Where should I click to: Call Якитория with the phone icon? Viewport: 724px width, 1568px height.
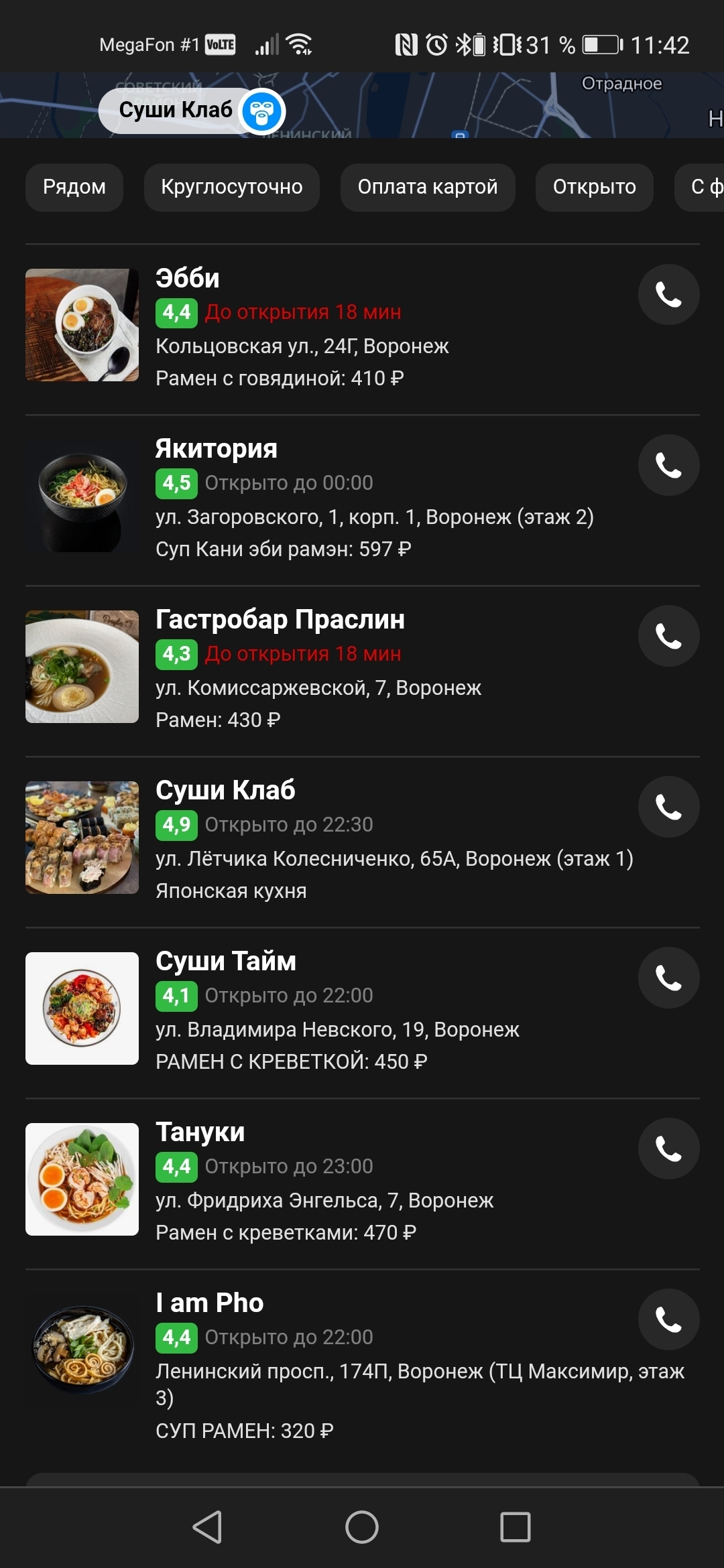point(668,465)
